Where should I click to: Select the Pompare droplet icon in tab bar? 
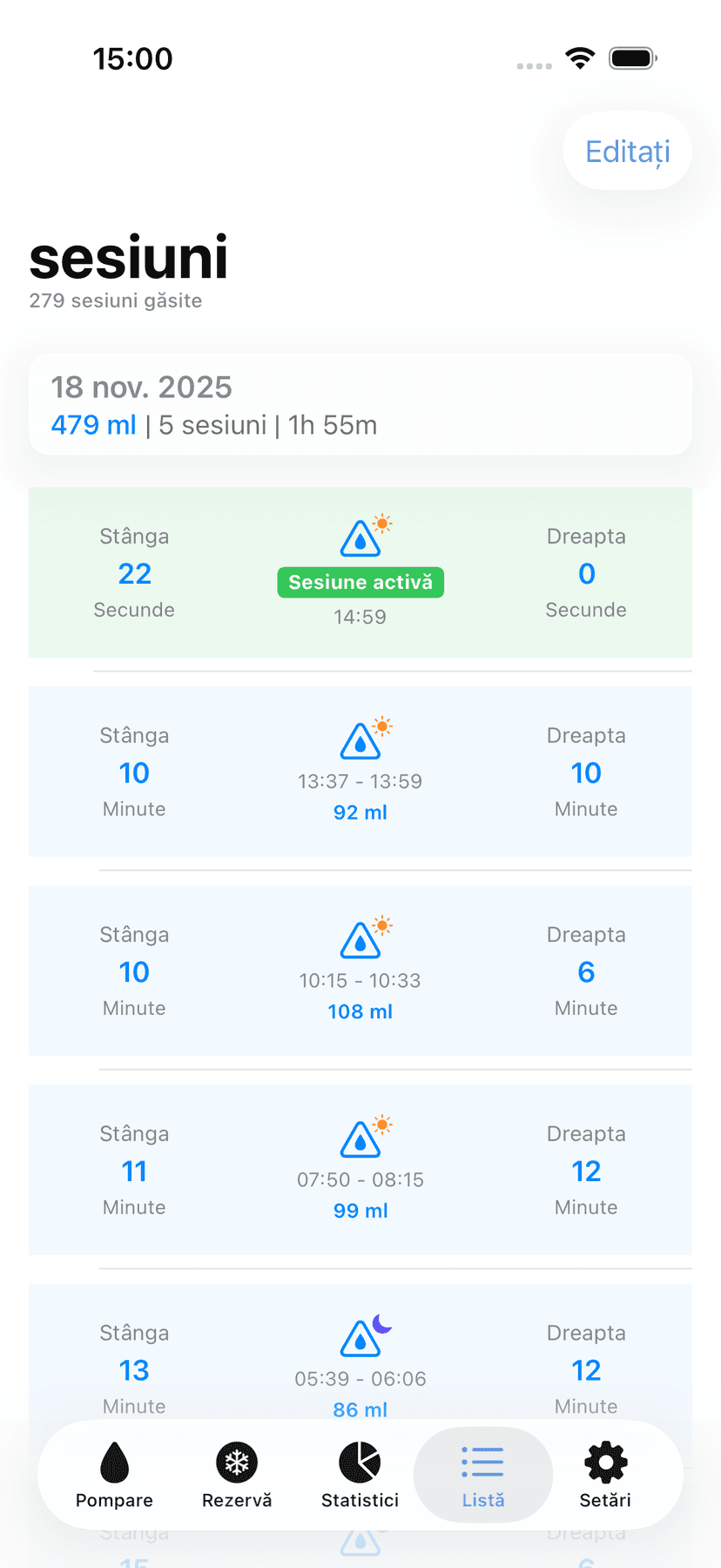click(113, 1462)
